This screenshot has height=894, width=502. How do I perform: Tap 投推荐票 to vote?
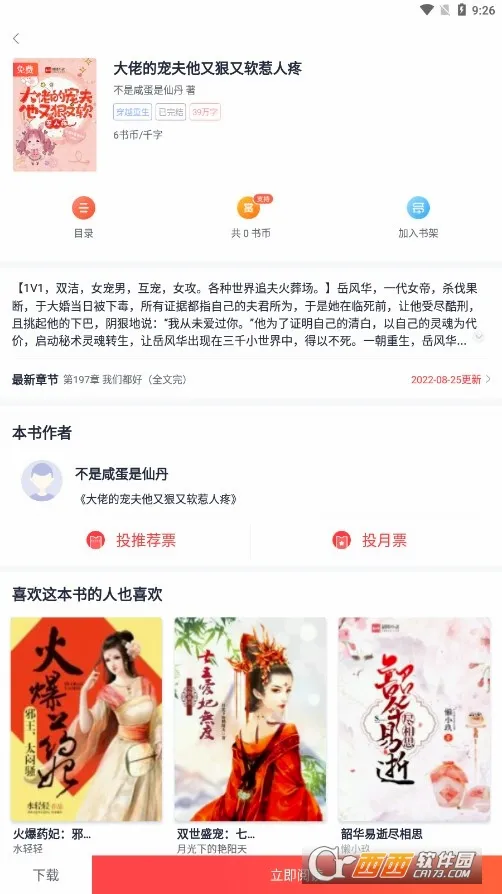pyautogui.click(x=131, y=540)
